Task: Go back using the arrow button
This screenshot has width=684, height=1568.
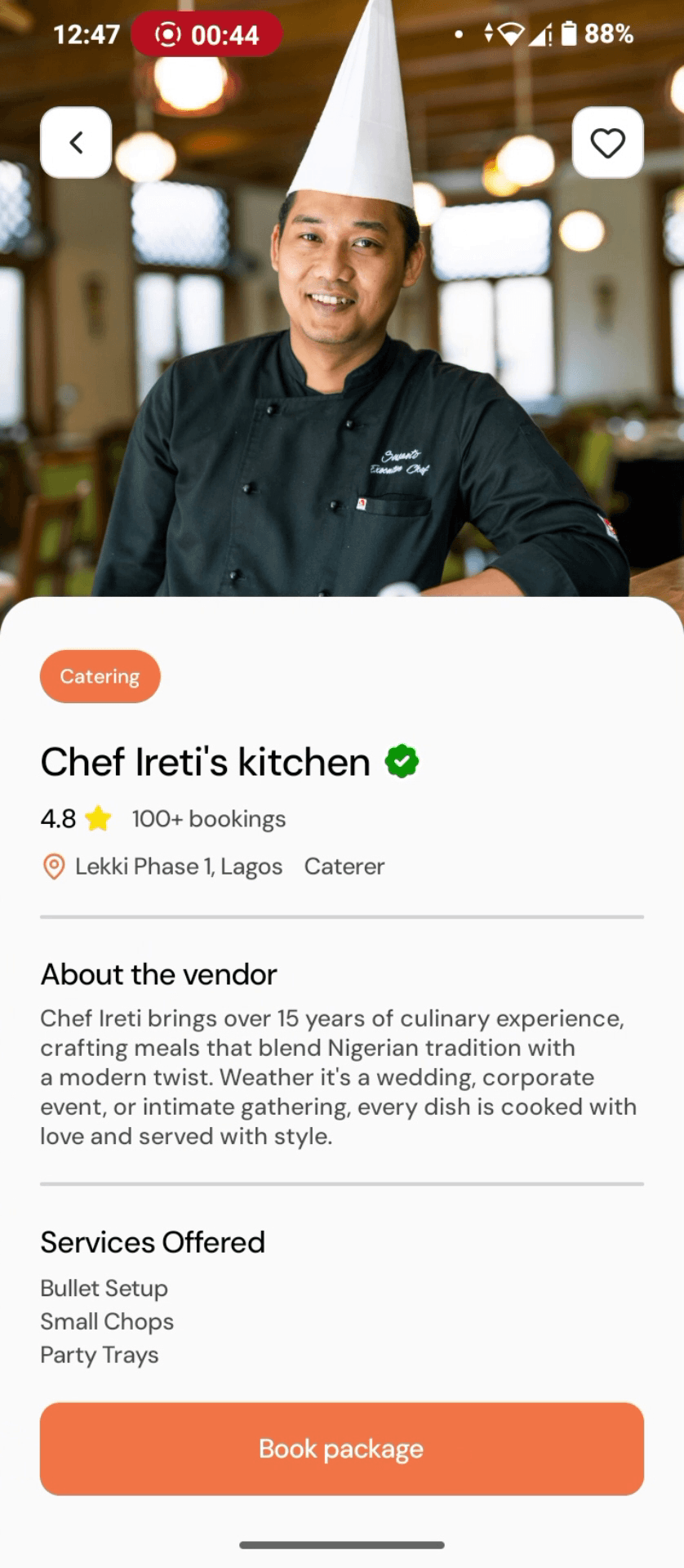Action: point(76,143)
